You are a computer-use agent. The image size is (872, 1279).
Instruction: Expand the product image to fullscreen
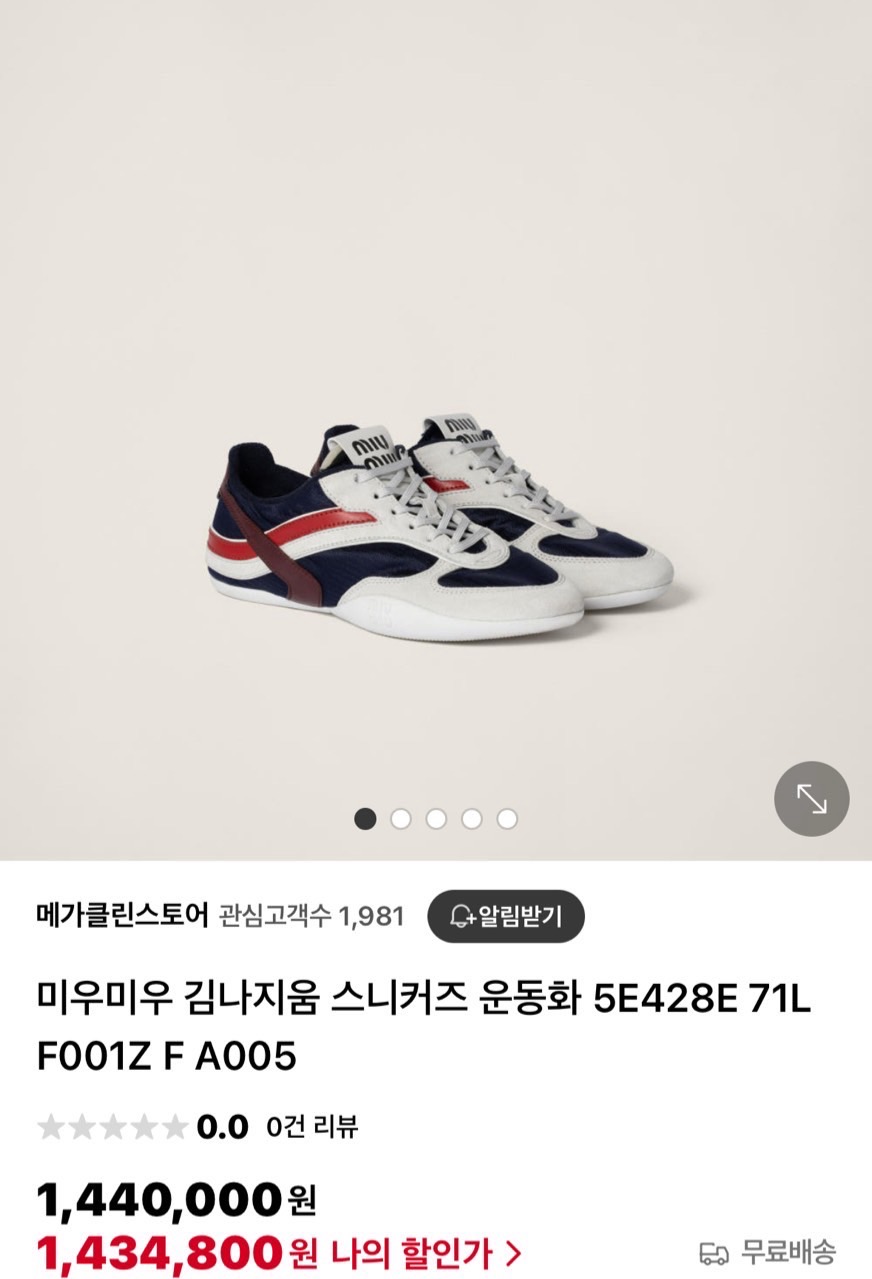point(811,798)
